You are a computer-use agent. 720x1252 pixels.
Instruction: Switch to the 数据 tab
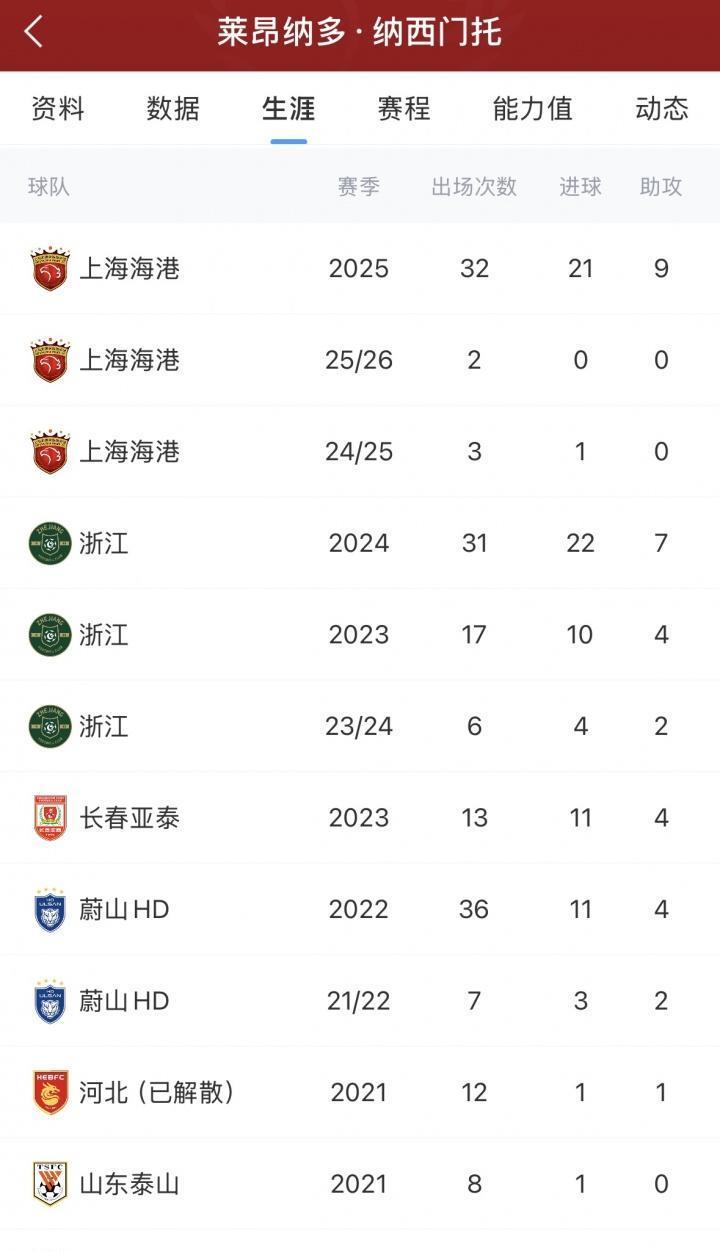coord(173,108)
